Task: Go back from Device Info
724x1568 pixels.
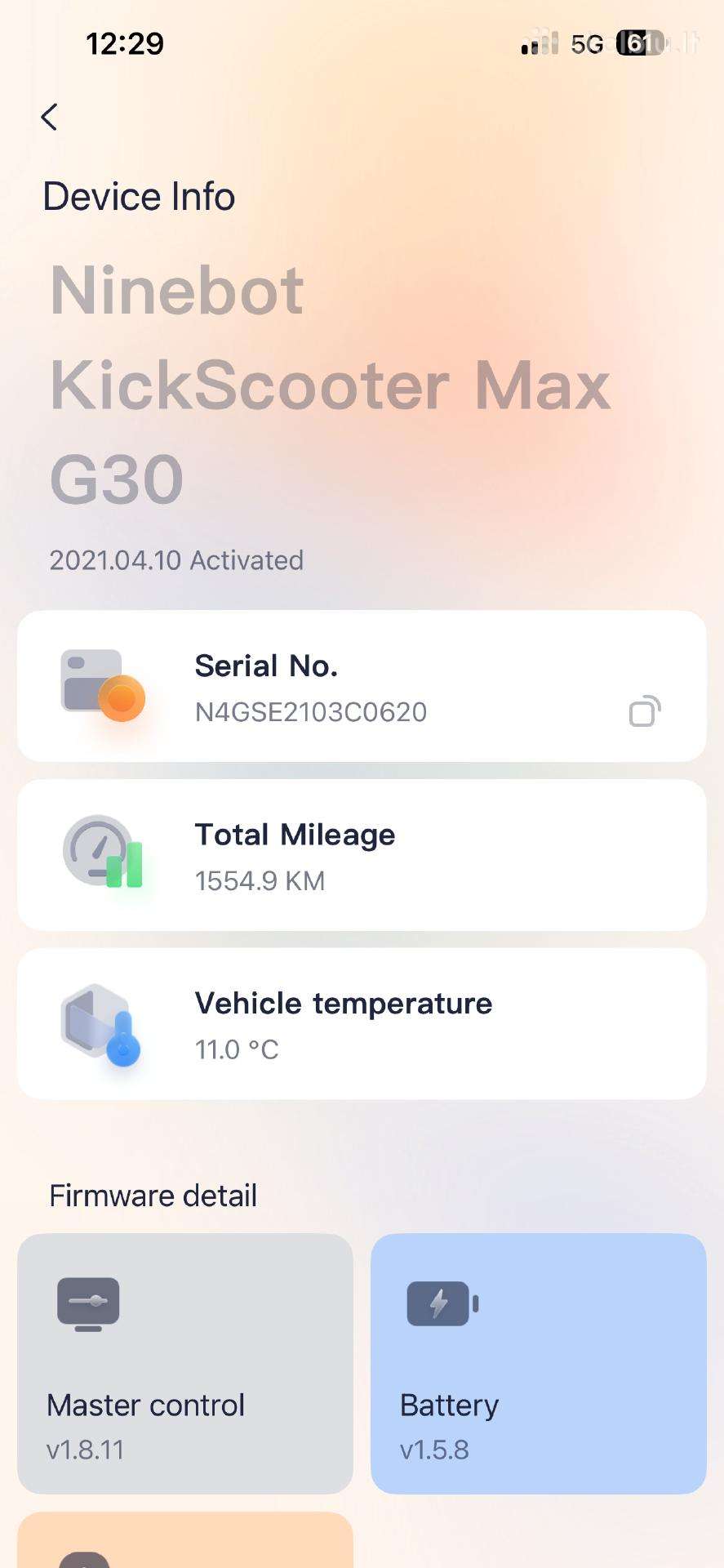Action: pos(50,117)
